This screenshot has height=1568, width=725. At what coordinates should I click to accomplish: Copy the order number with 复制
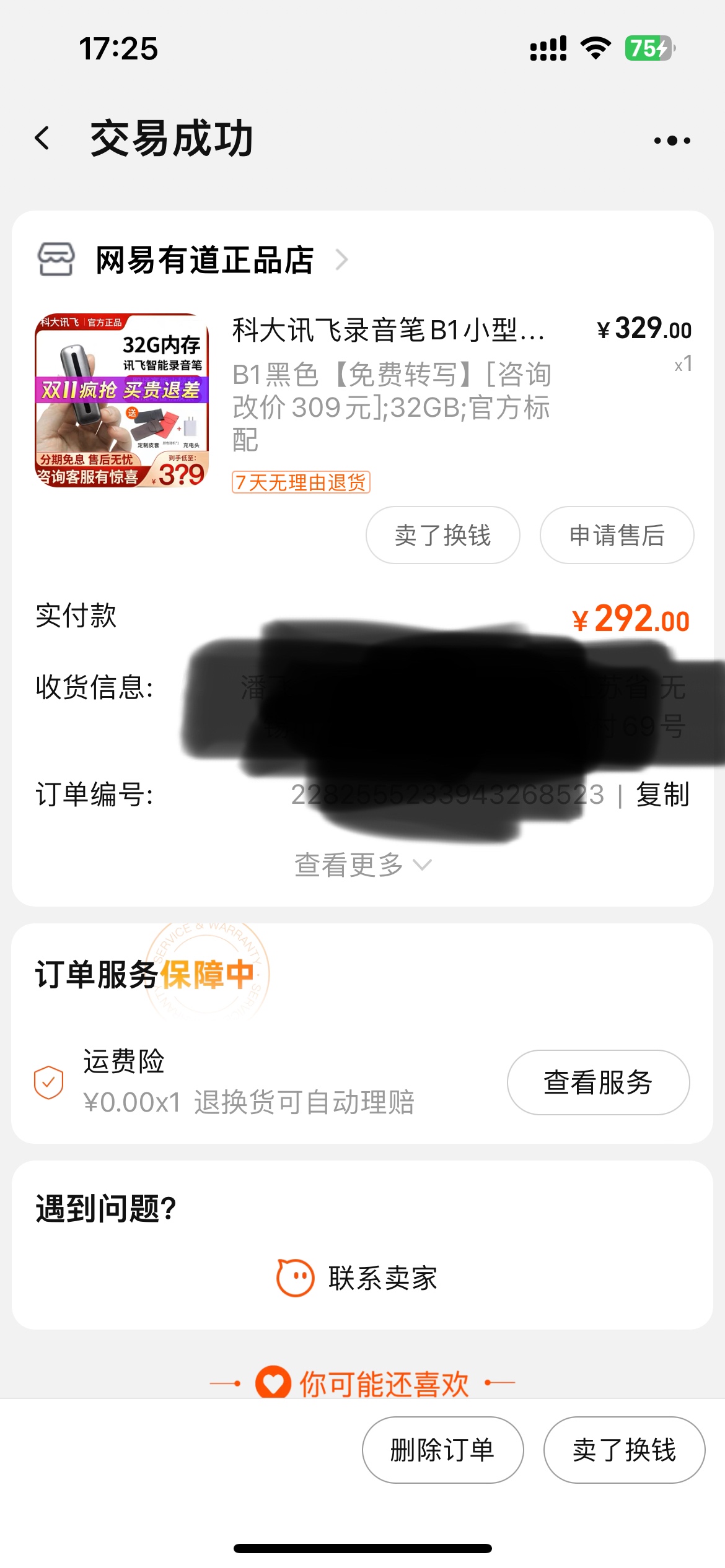click(x=662, y=795)
